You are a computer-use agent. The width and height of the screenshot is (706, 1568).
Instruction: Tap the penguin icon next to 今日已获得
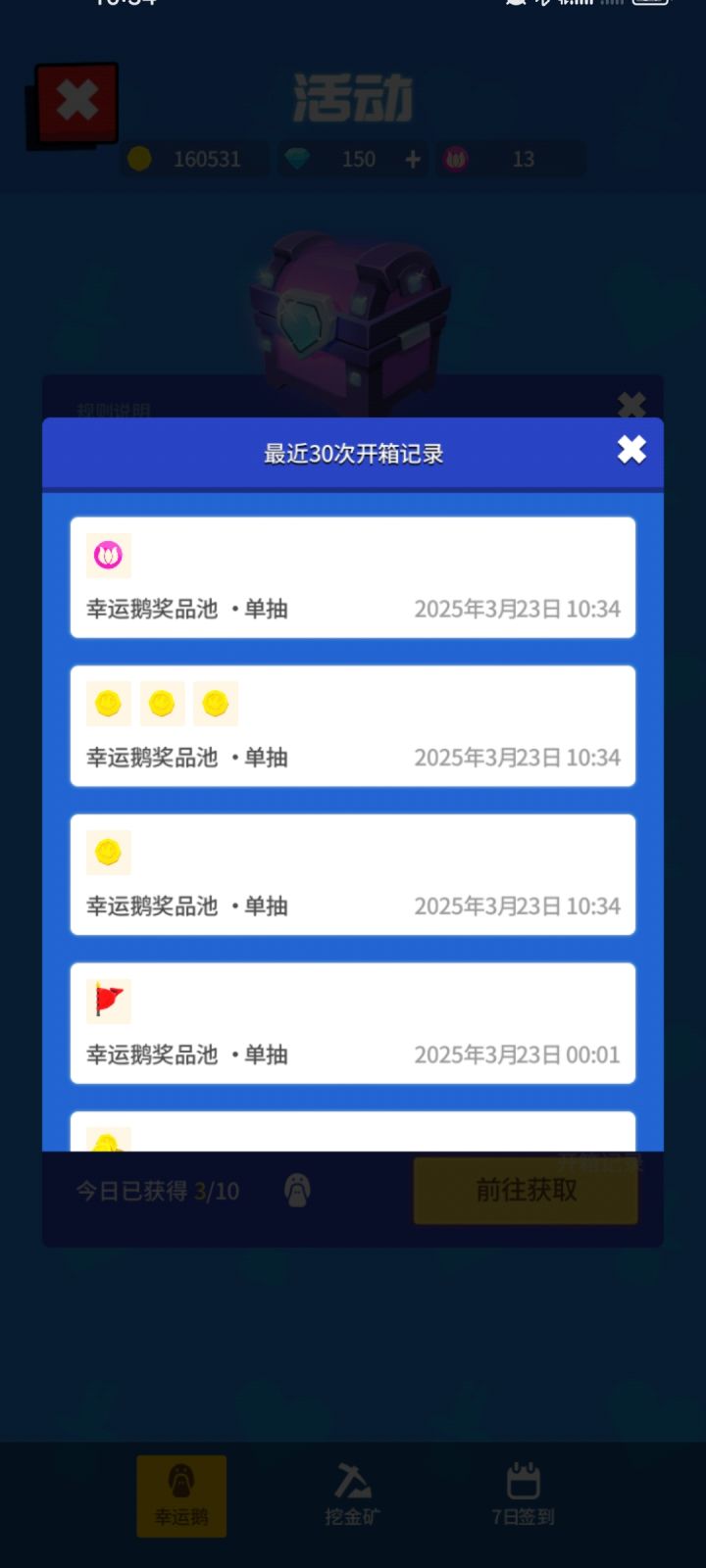pyautogui.click(x=297, y=1190)
